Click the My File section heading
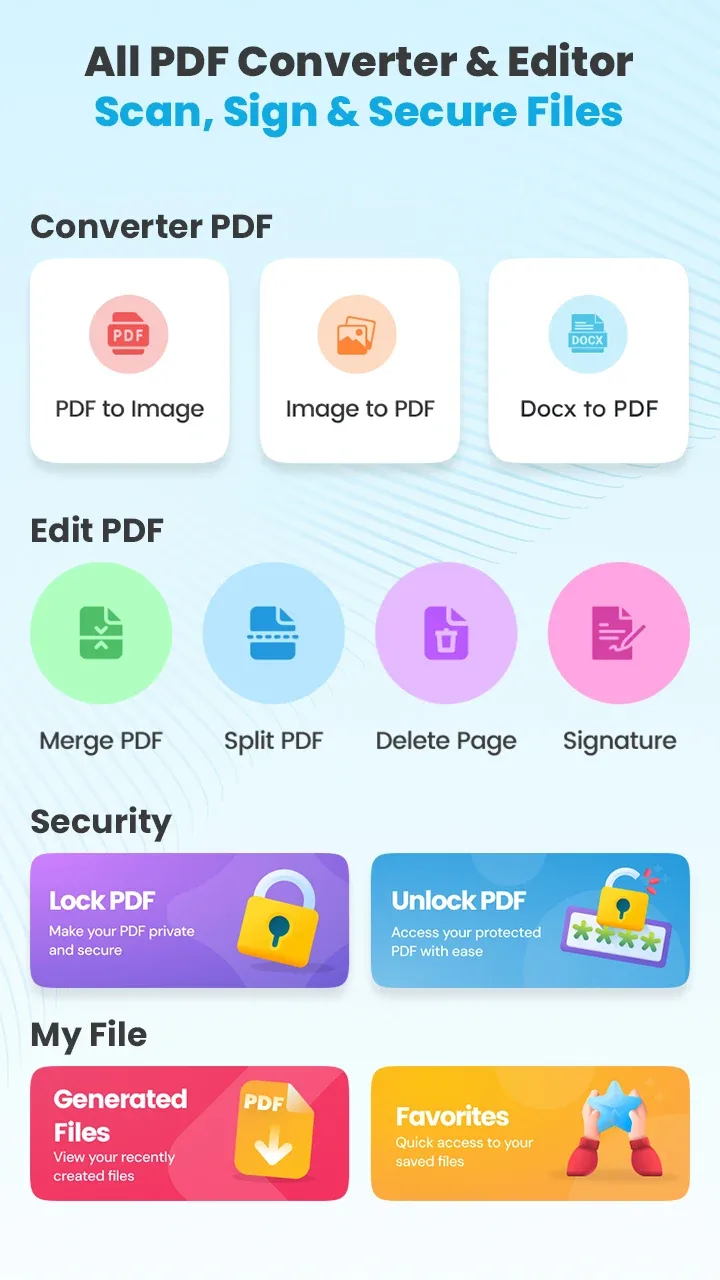 [89, 1035]
